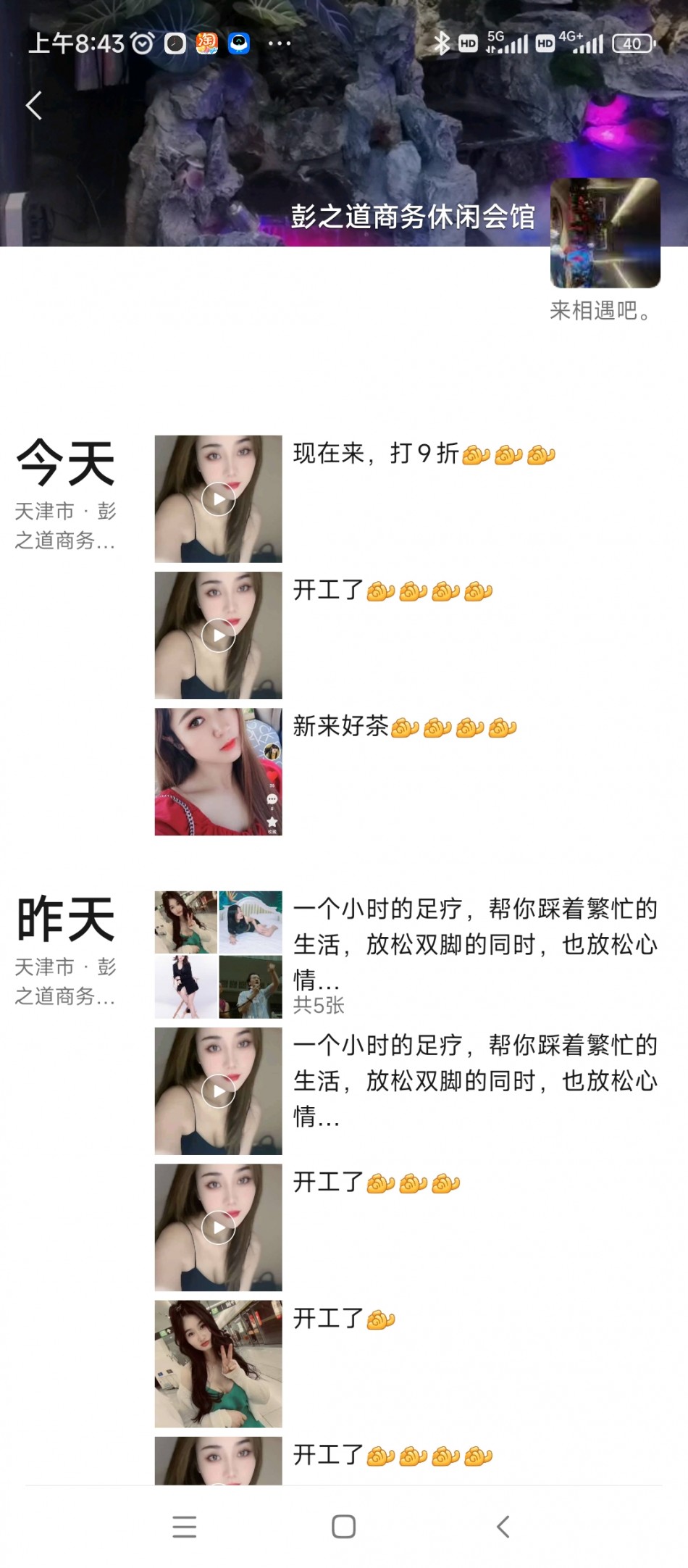Go to the phone home screen

343,1527
